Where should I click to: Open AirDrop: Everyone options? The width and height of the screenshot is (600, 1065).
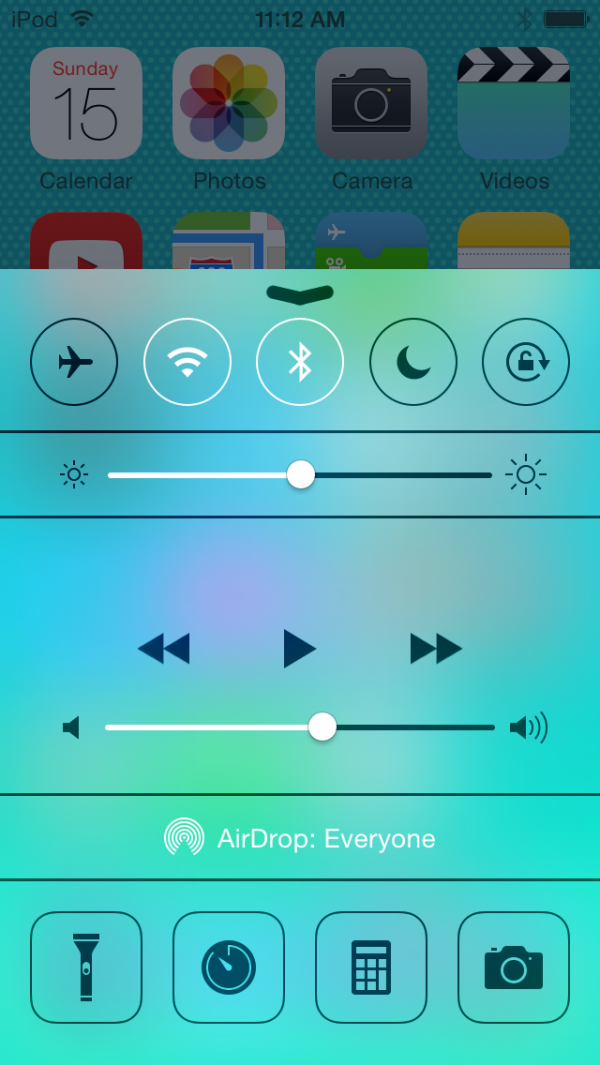[300, 839]
